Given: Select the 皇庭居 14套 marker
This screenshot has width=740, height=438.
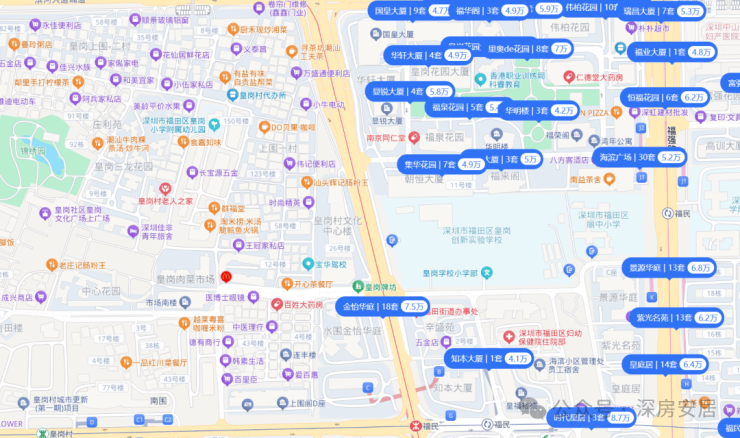Looking at the screenshot, I should [664, 364].
